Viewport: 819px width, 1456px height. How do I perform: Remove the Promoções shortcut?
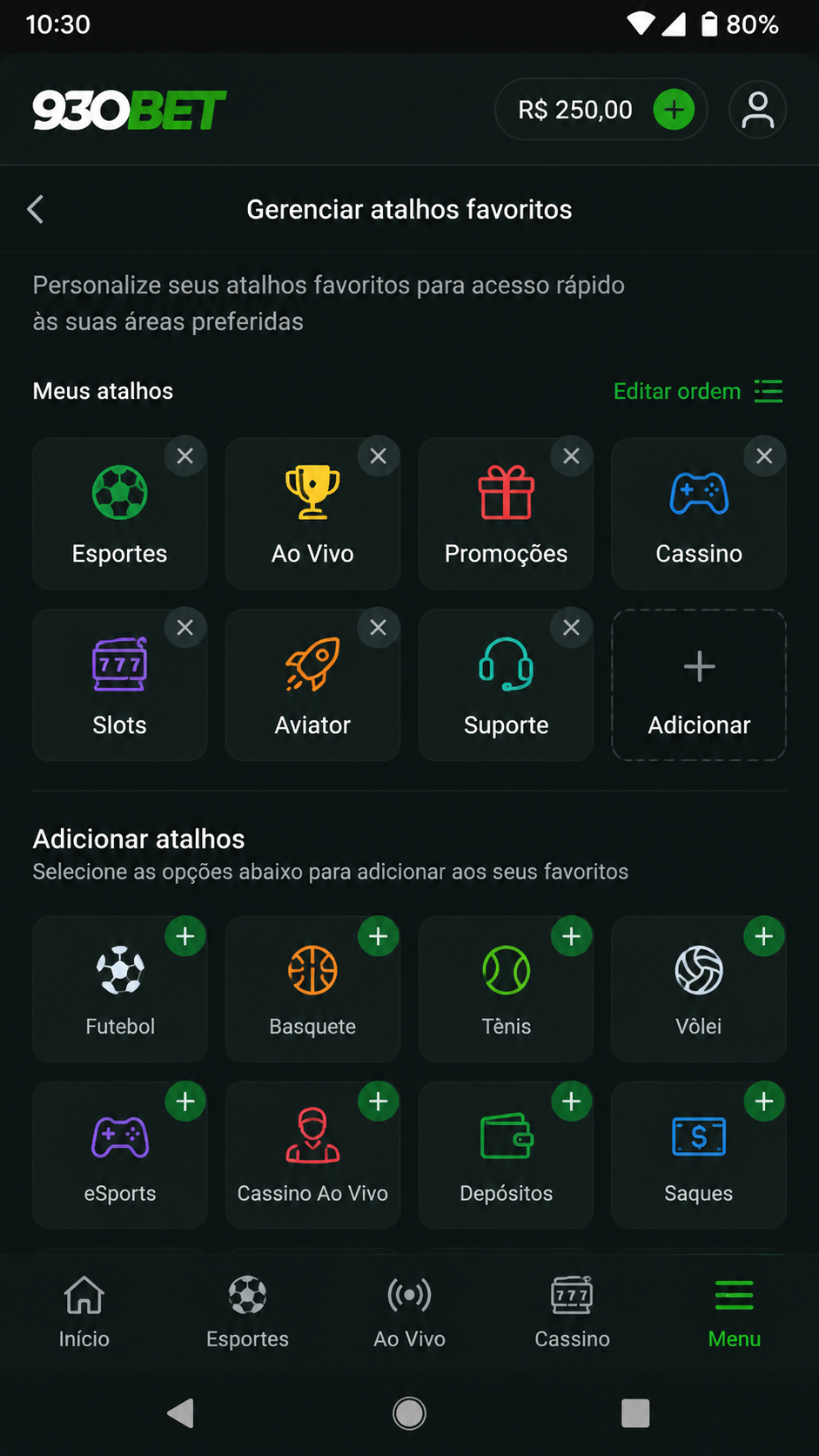571,455
